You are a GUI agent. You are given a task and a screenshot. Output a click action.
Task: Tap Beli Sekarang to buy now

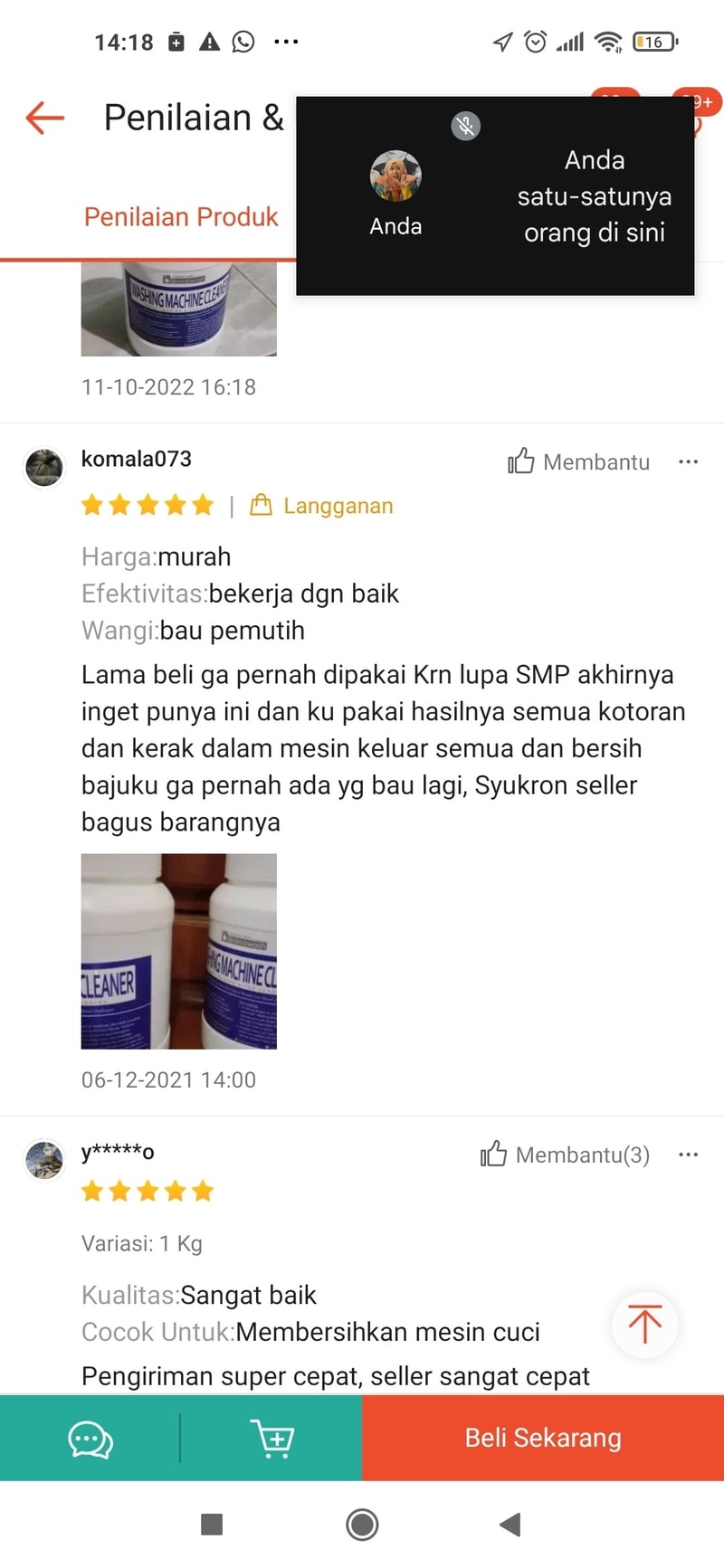(x=543, y=1439)
